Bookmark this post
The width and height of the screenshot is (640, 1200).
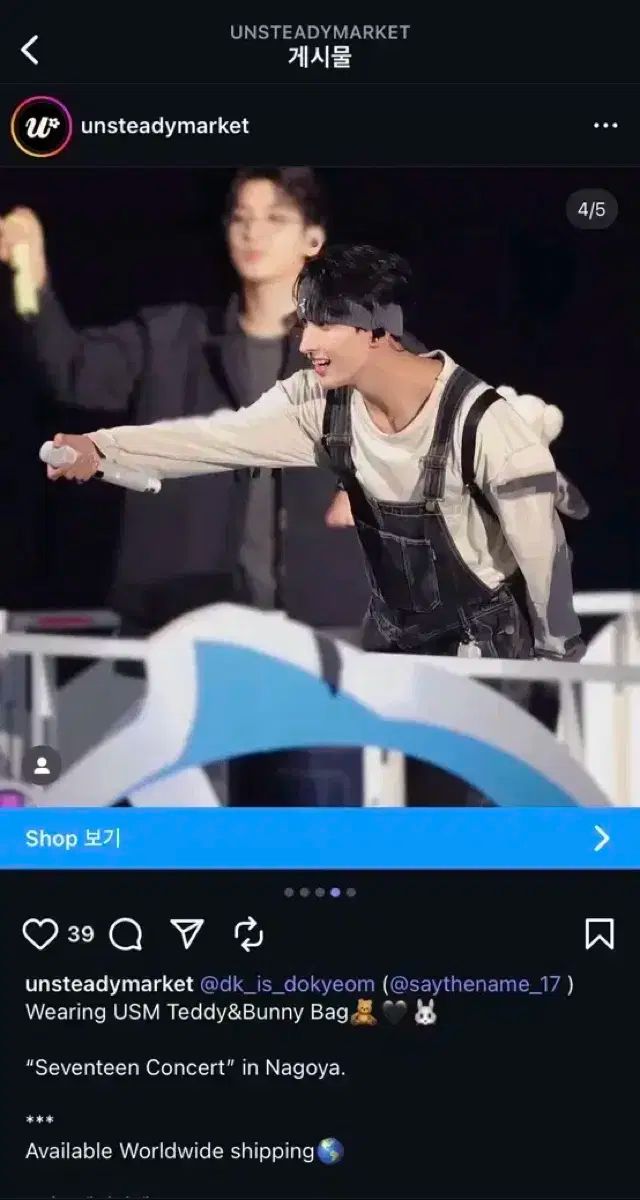tap(599, 934)
